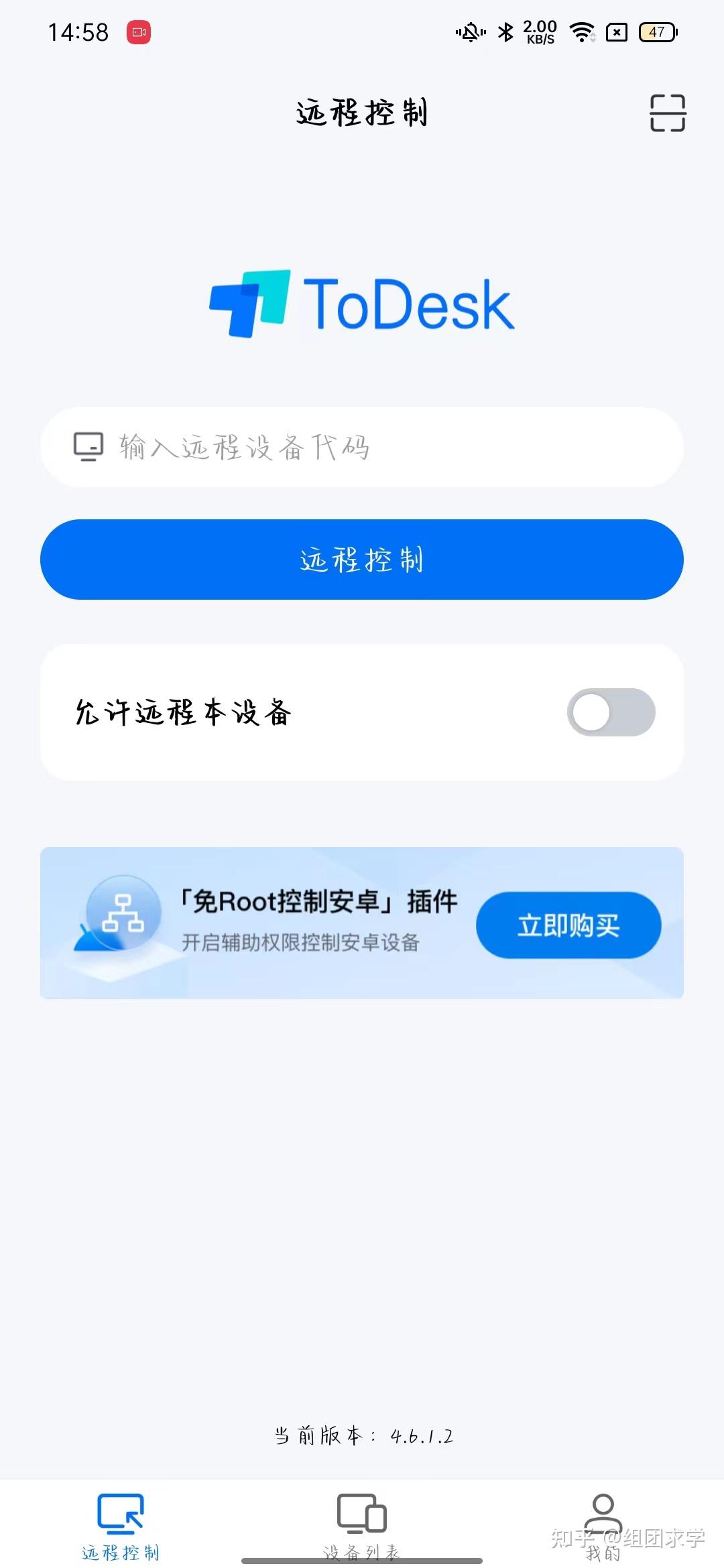Open the scan/QR code icon top right
724x1568 pixels.
tap(668, 113)
